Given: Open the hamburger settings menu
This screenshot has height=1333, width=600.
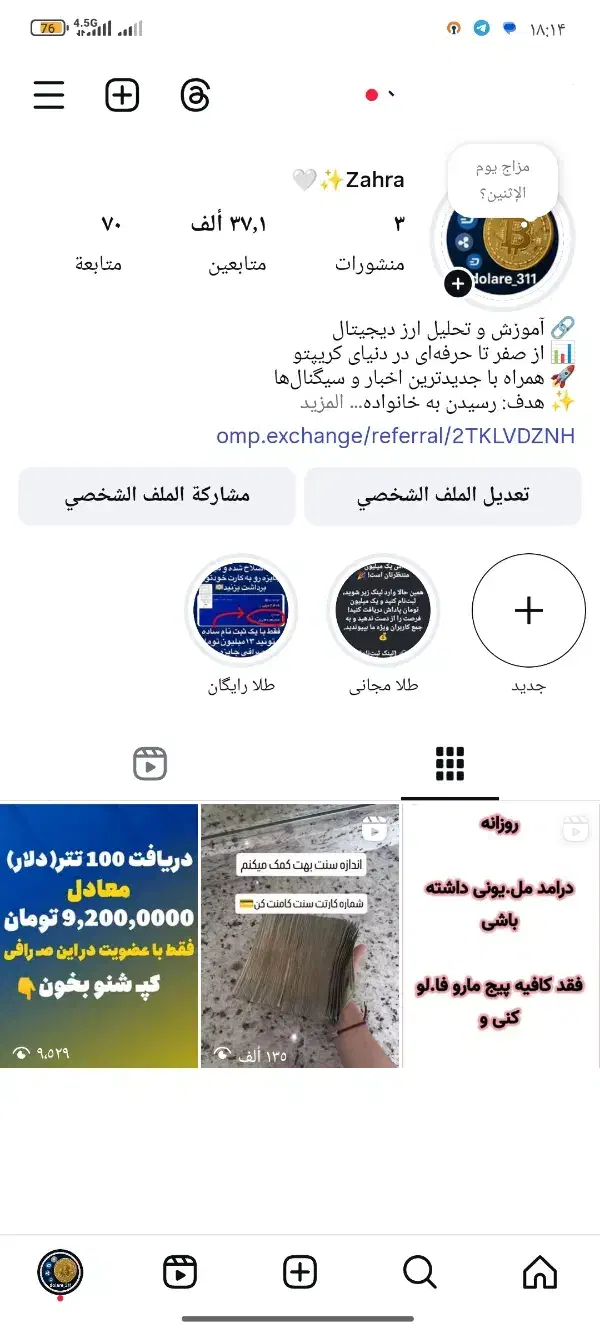Looking at the screenshot, I should pos(49,95).
